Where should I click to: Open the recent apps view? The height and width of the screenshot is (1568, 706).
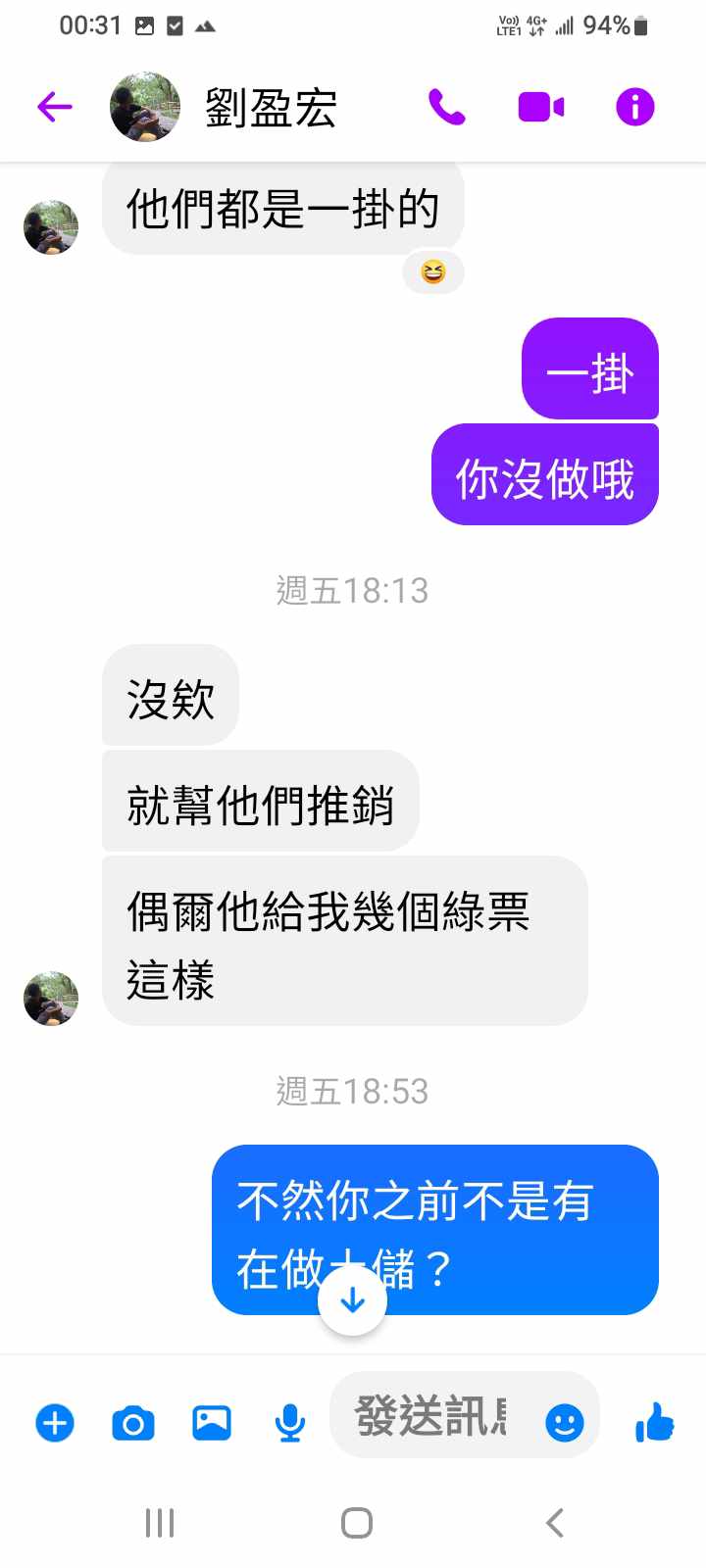pos(160,1523)
